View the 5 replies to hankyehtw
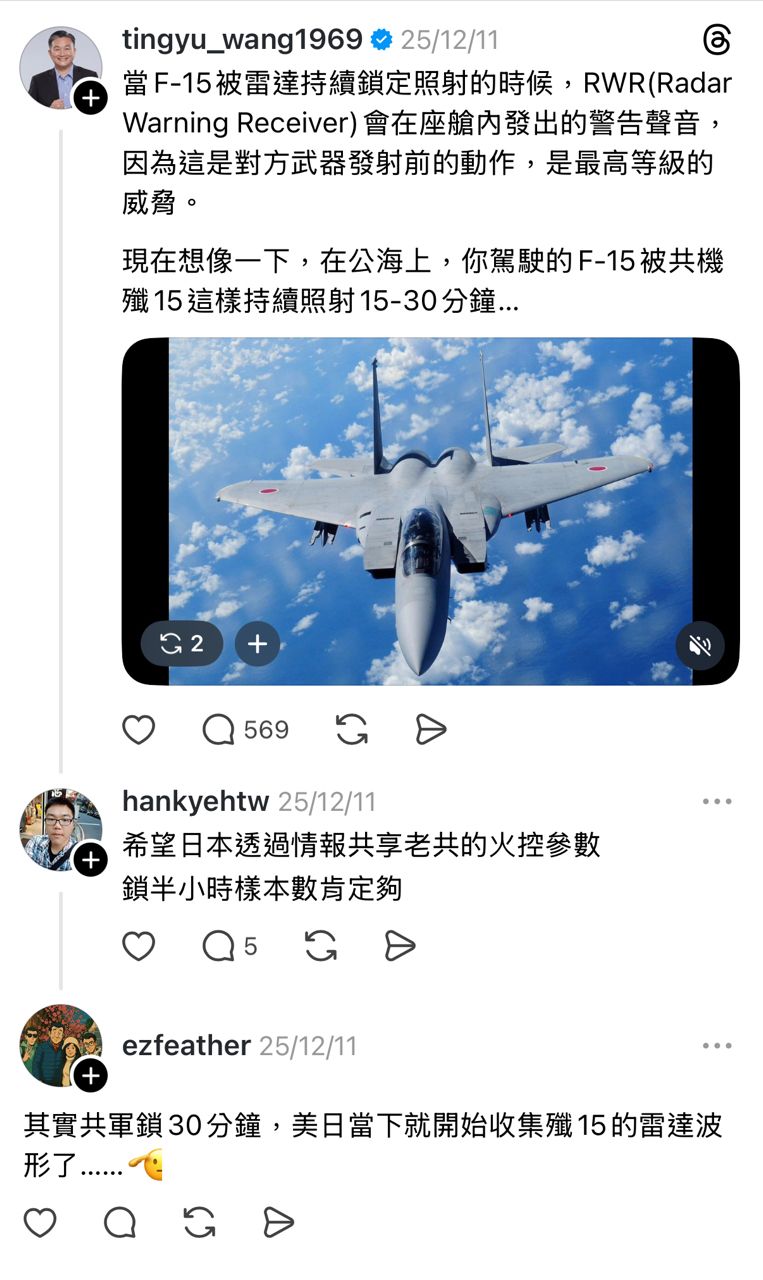 [x=230, y=946]
